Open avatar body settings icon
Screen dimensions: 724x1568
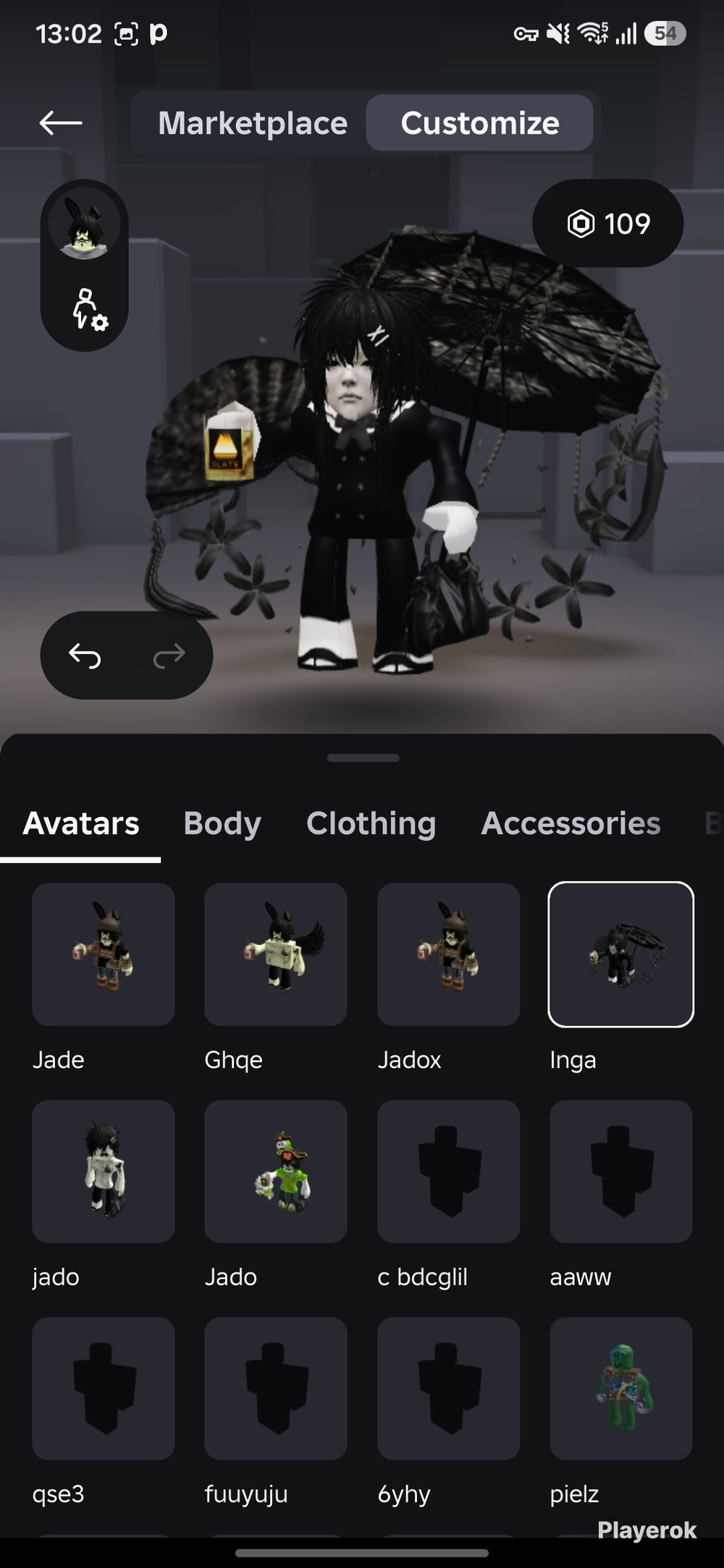(89, 310)
